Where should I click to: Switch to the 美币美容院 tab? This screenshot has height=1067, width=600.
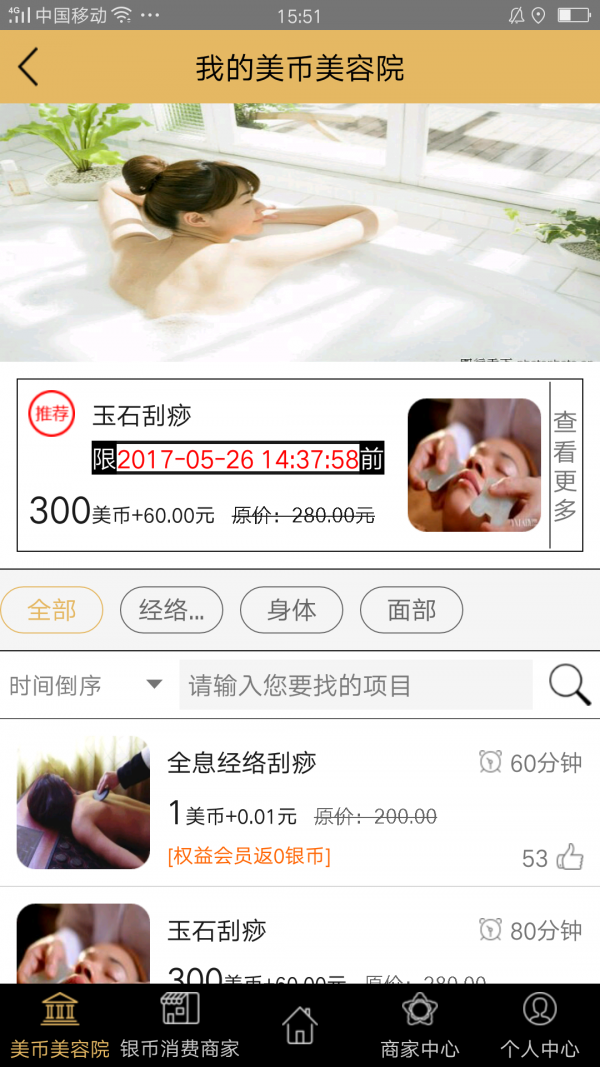60,1025
